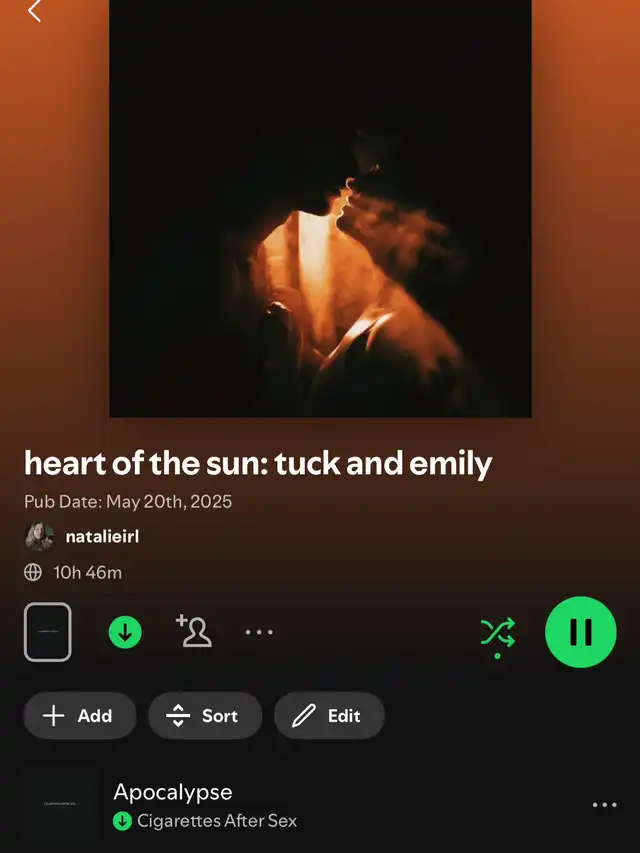Open the playlist cover preview thumbnail
This screenshot has height=853, width=640.
(47, 632)
